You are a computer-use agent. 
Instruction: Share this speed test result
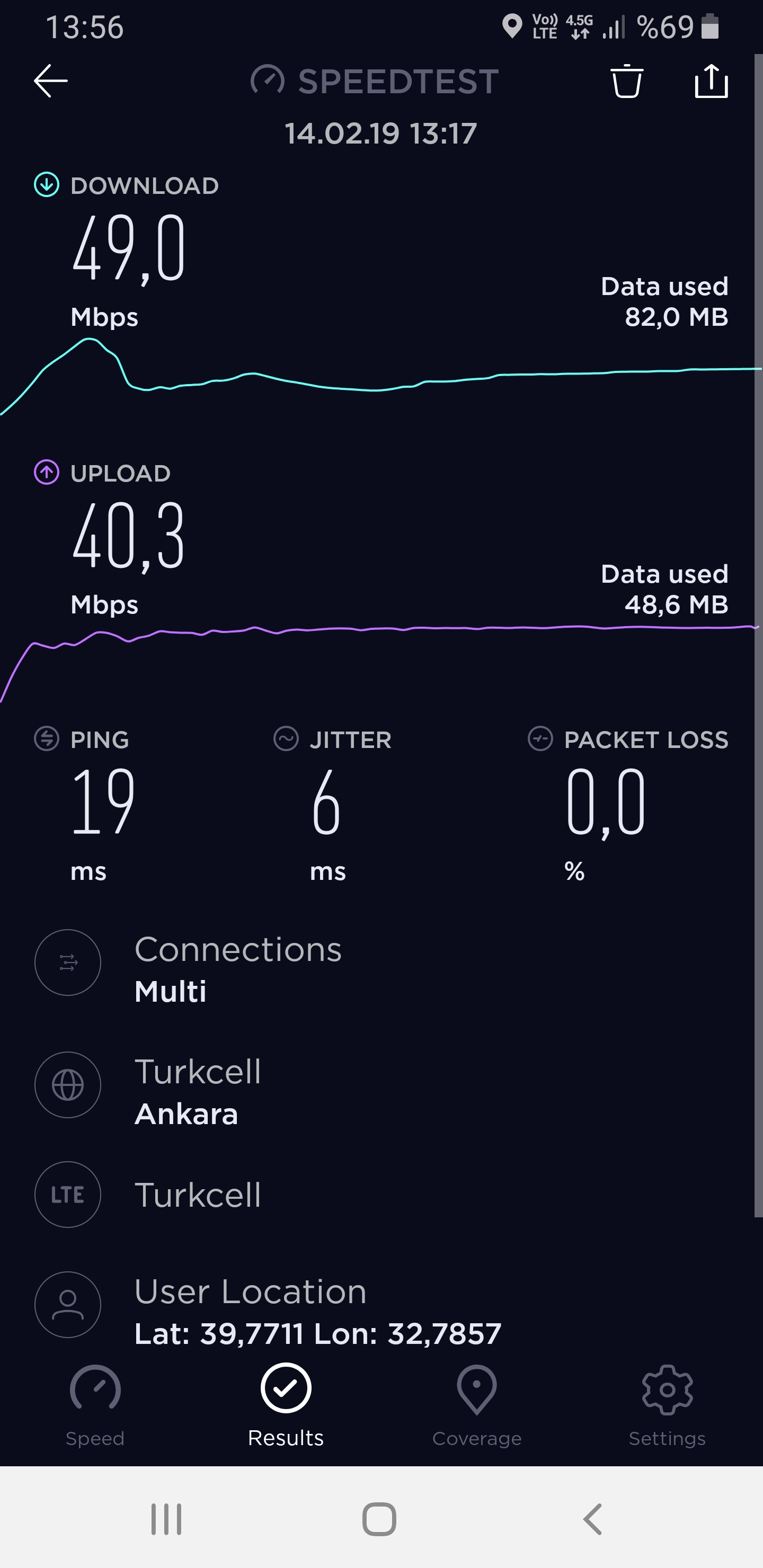(x=711, y=81)
